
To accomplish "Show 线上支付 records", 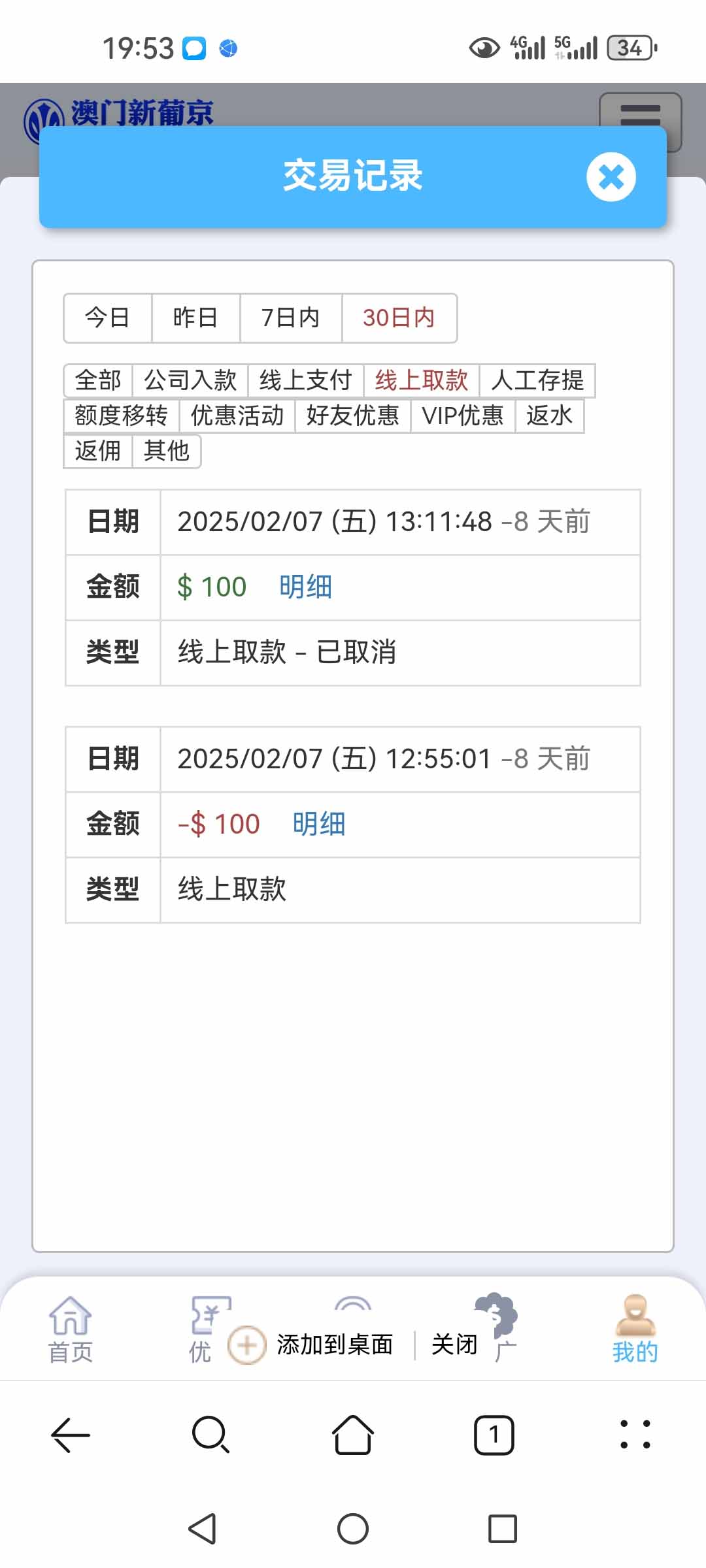I will [x=306, y=380].
